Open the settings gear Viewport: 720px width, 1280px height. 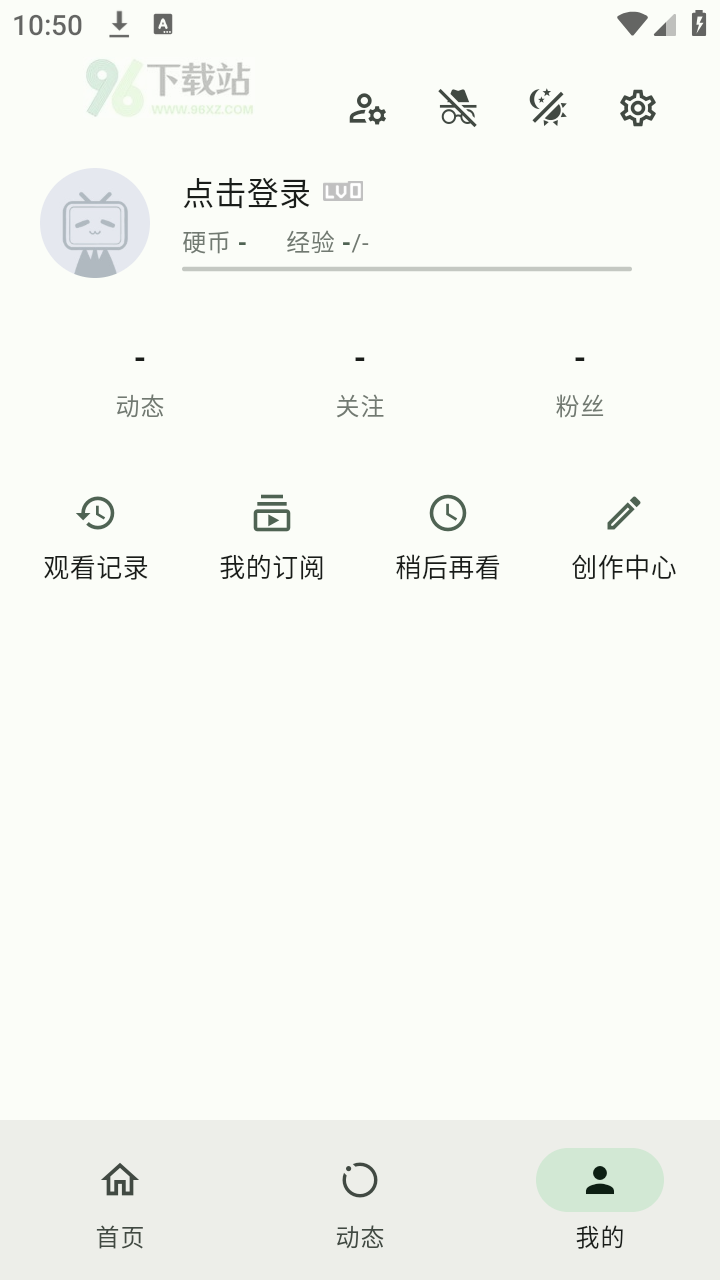[638, 110]
